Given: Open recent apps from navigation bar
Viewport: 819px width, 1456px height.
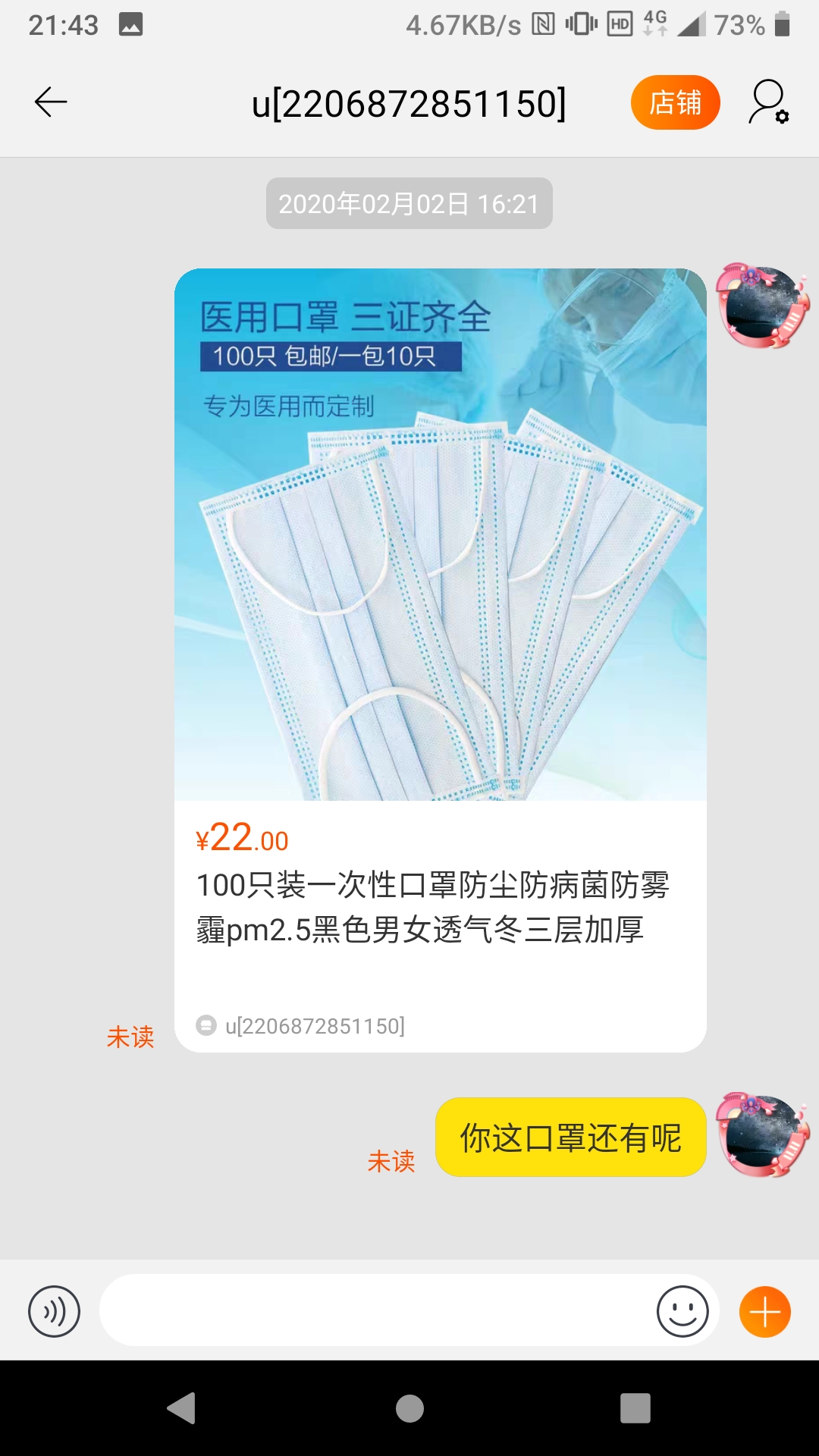Looking at the screenshot, I should [x=635, y=1408].
